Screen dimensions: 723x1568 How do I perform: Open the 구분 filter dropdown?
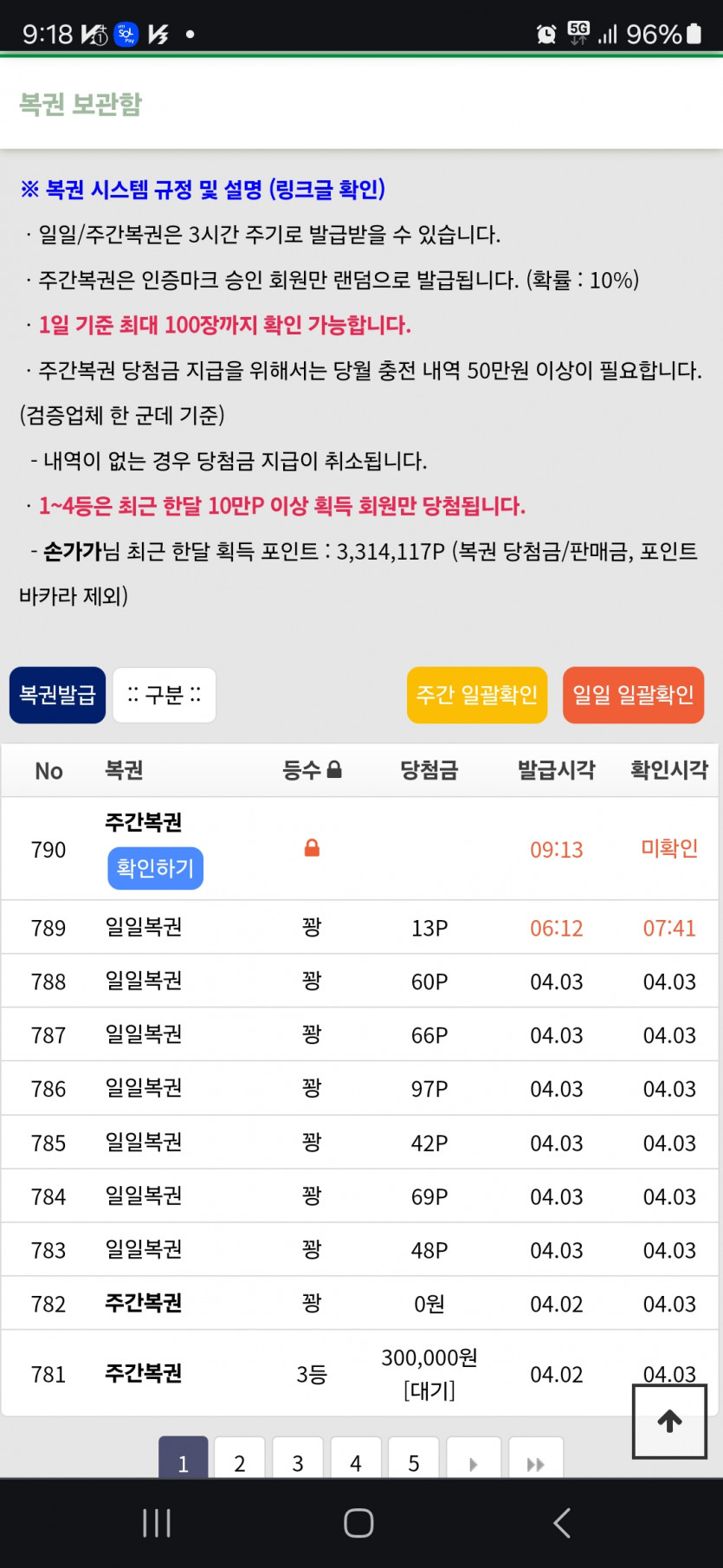click(x=164, y=695)
